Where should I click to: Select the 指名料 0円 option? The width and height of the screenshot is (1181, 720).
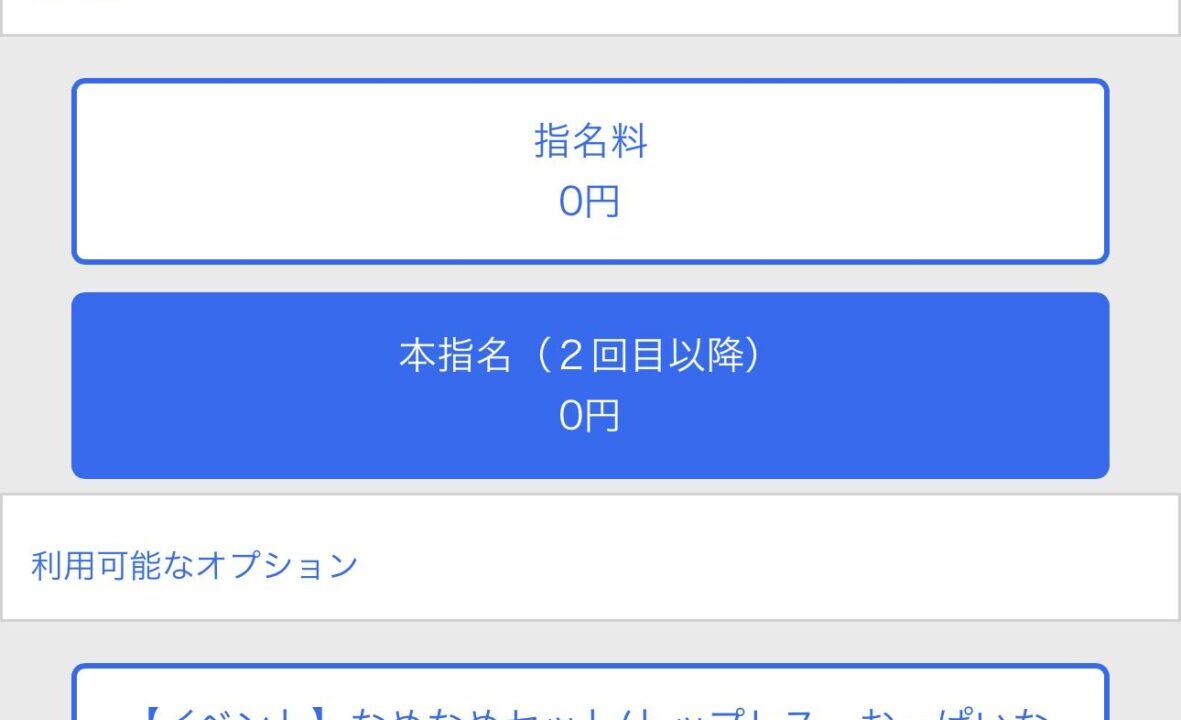590,171
